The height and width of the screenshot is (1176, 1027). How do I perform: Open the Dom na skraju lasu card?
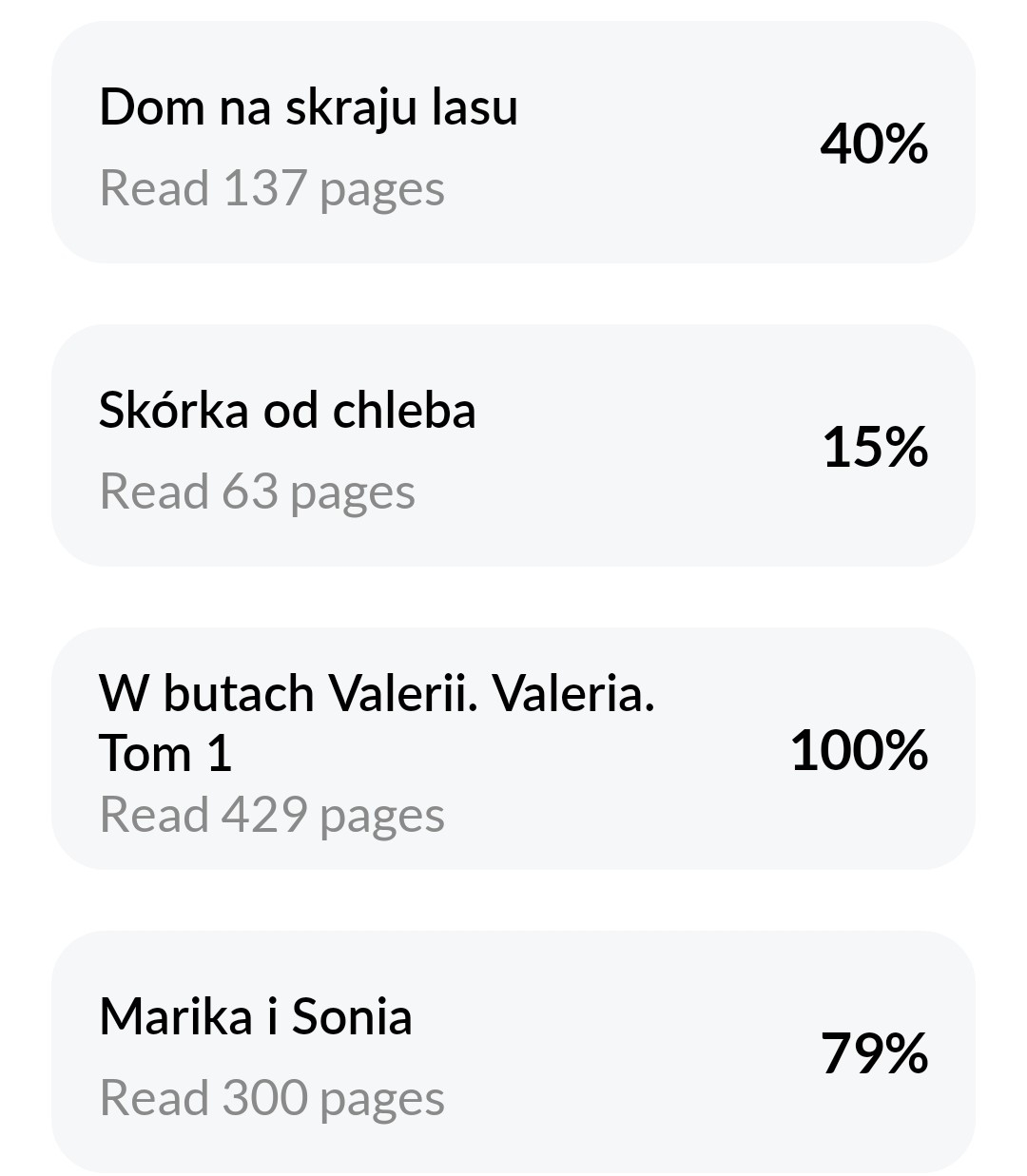(513, 143)
